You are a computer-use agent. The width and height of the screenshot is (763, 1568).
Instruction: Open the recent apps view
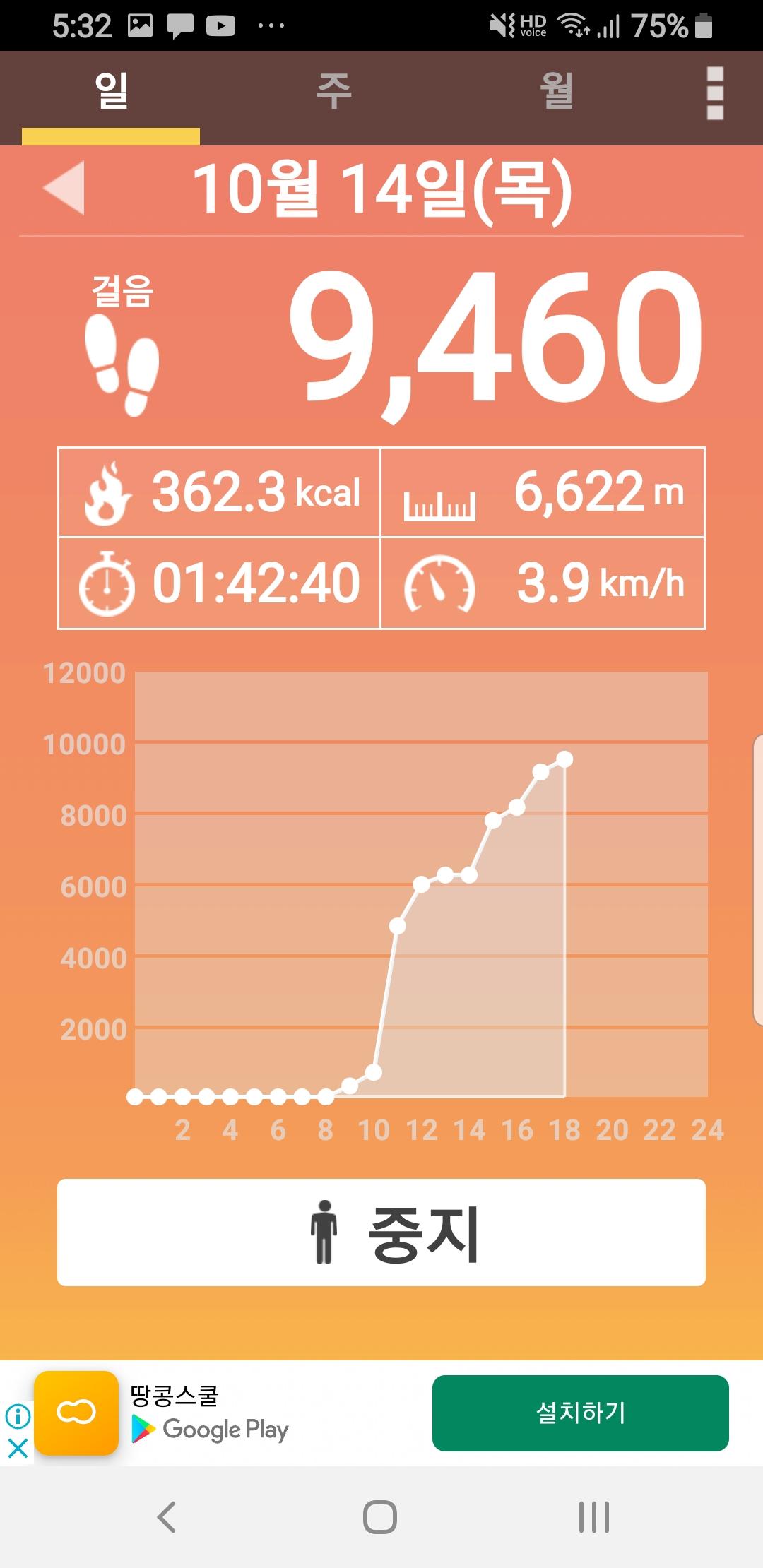point(594,1516)
